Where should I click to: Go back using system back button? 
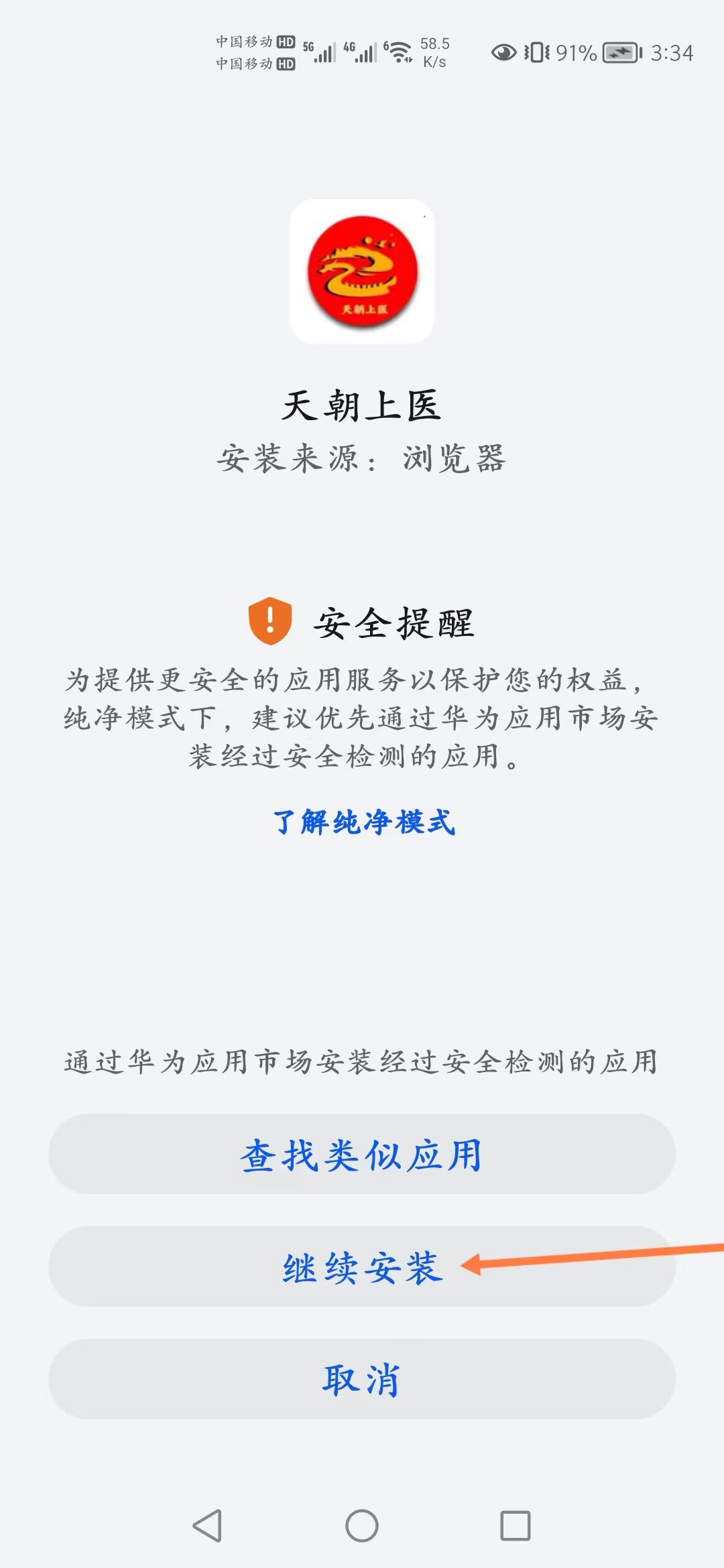tap(207, 1526)
